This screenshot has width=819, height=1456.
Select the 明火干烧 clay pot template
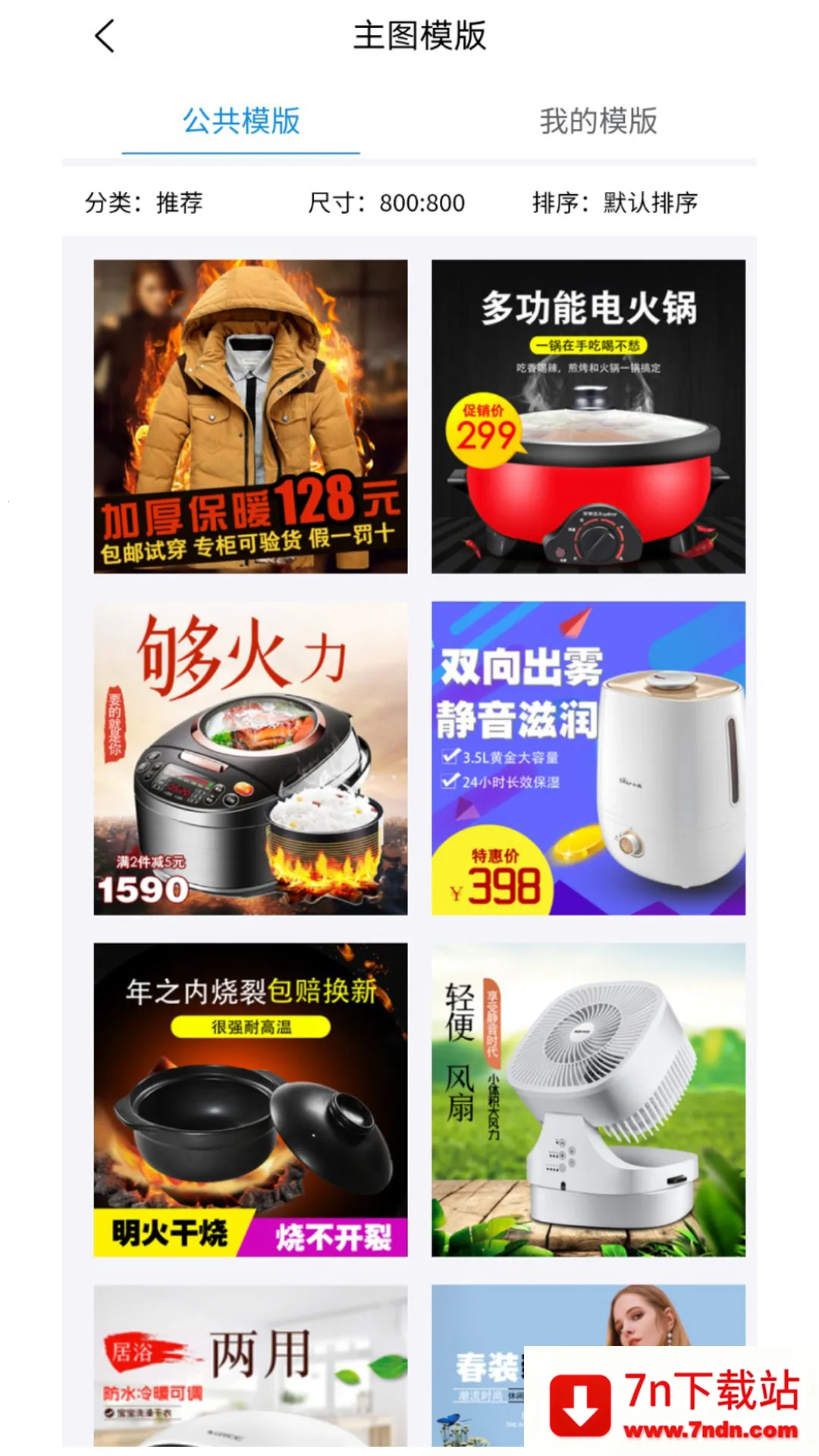pyautogui.click(x=250, y=1100)
